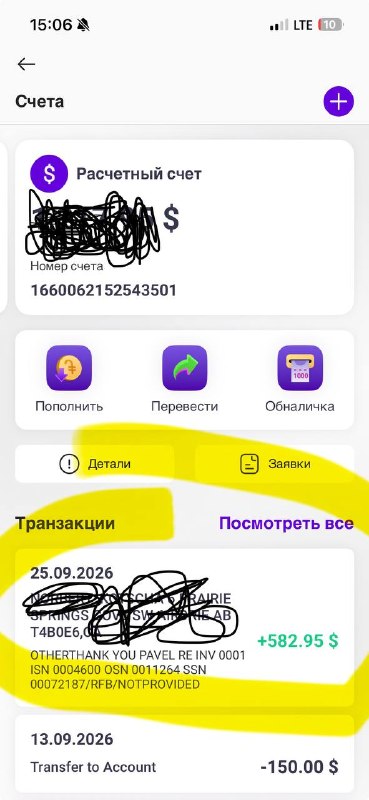Image resolution: width=369 pixels, height=800 pixels.
Task: Select Перевести to make a transfer
Action: (x=184, y=379)
